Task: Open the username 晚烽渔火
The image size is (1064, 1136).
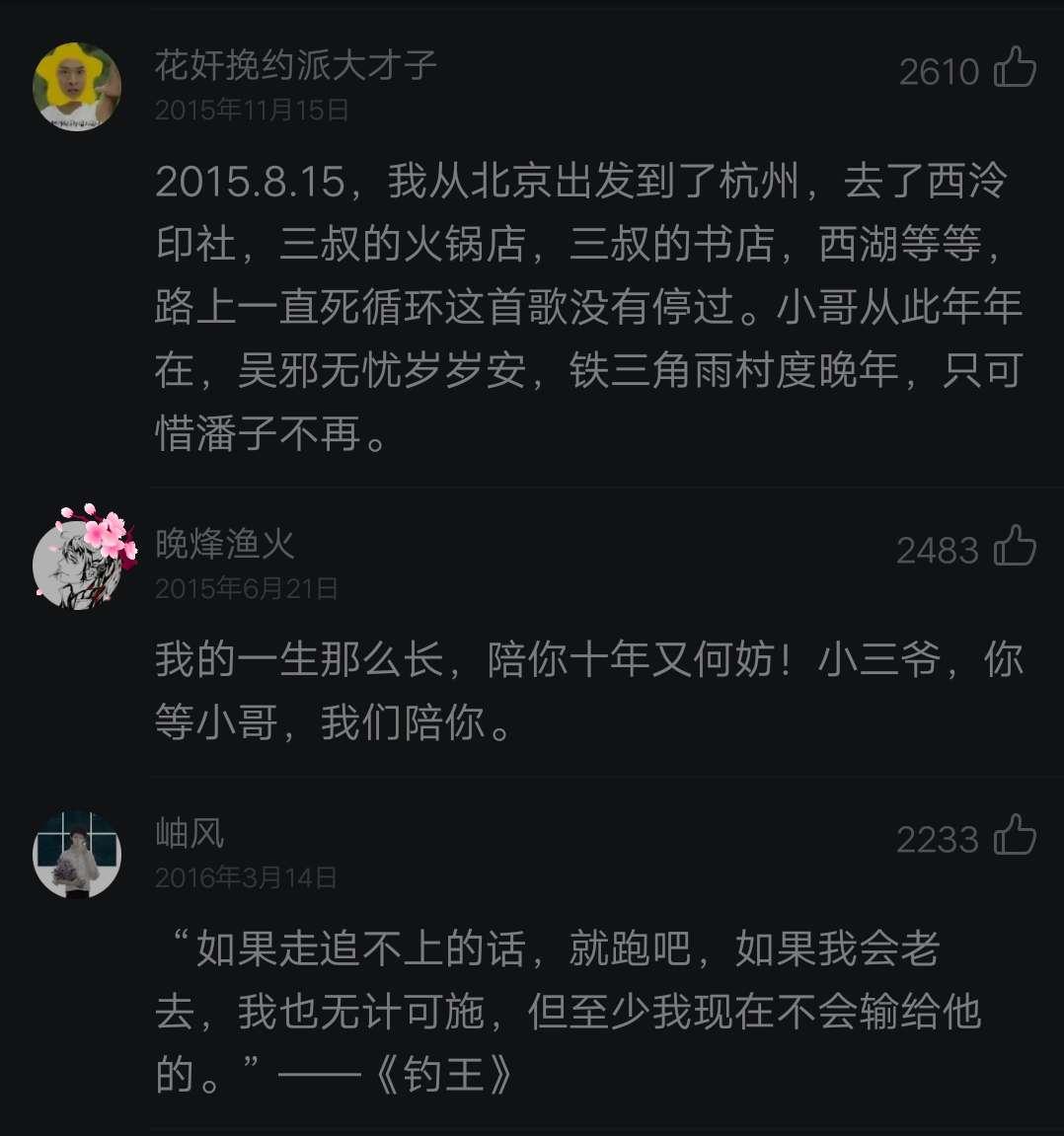Action: (x=224, y=544)
